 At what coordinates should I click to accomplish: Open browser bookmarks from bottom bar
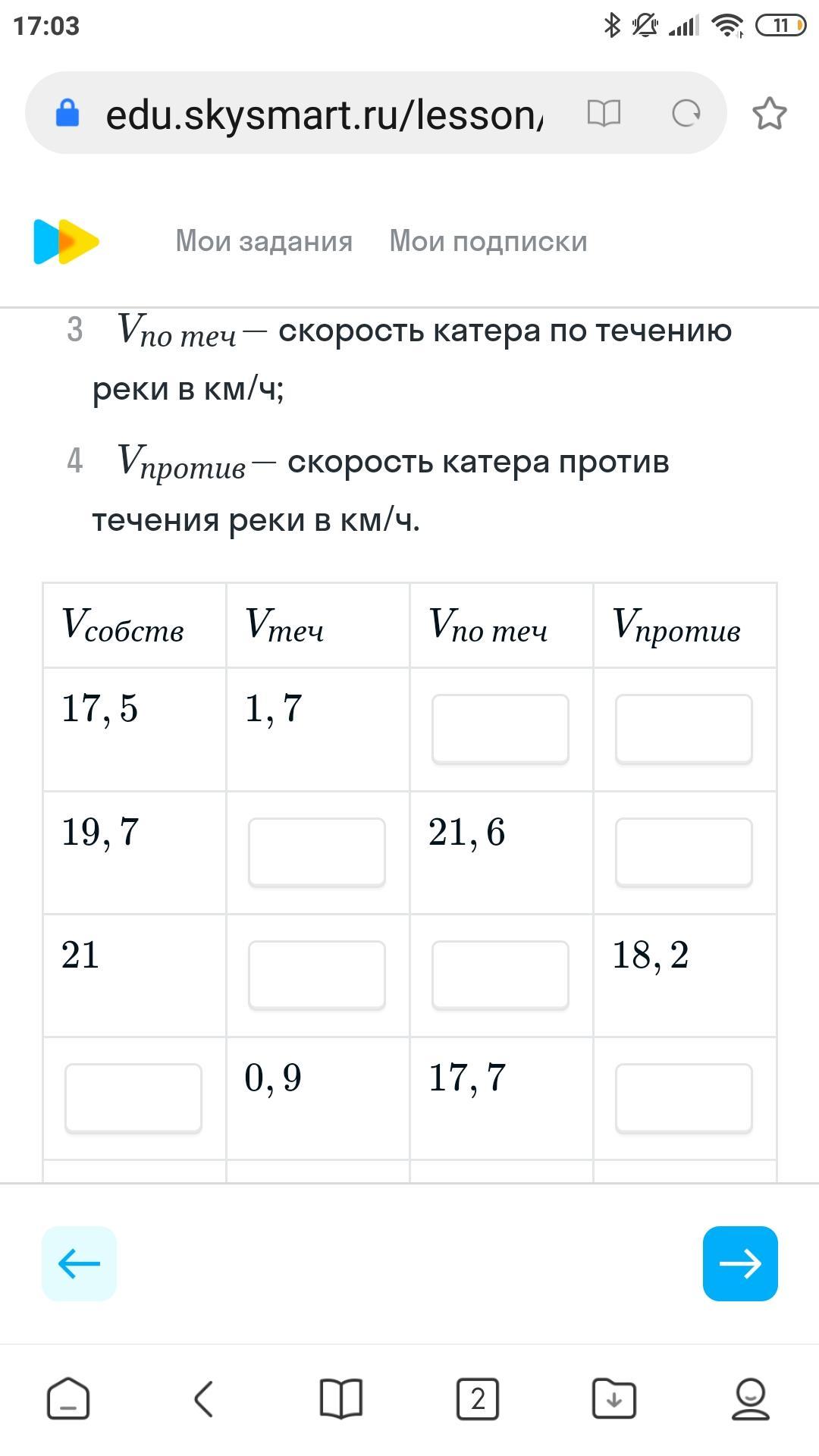click(341, 1398)
